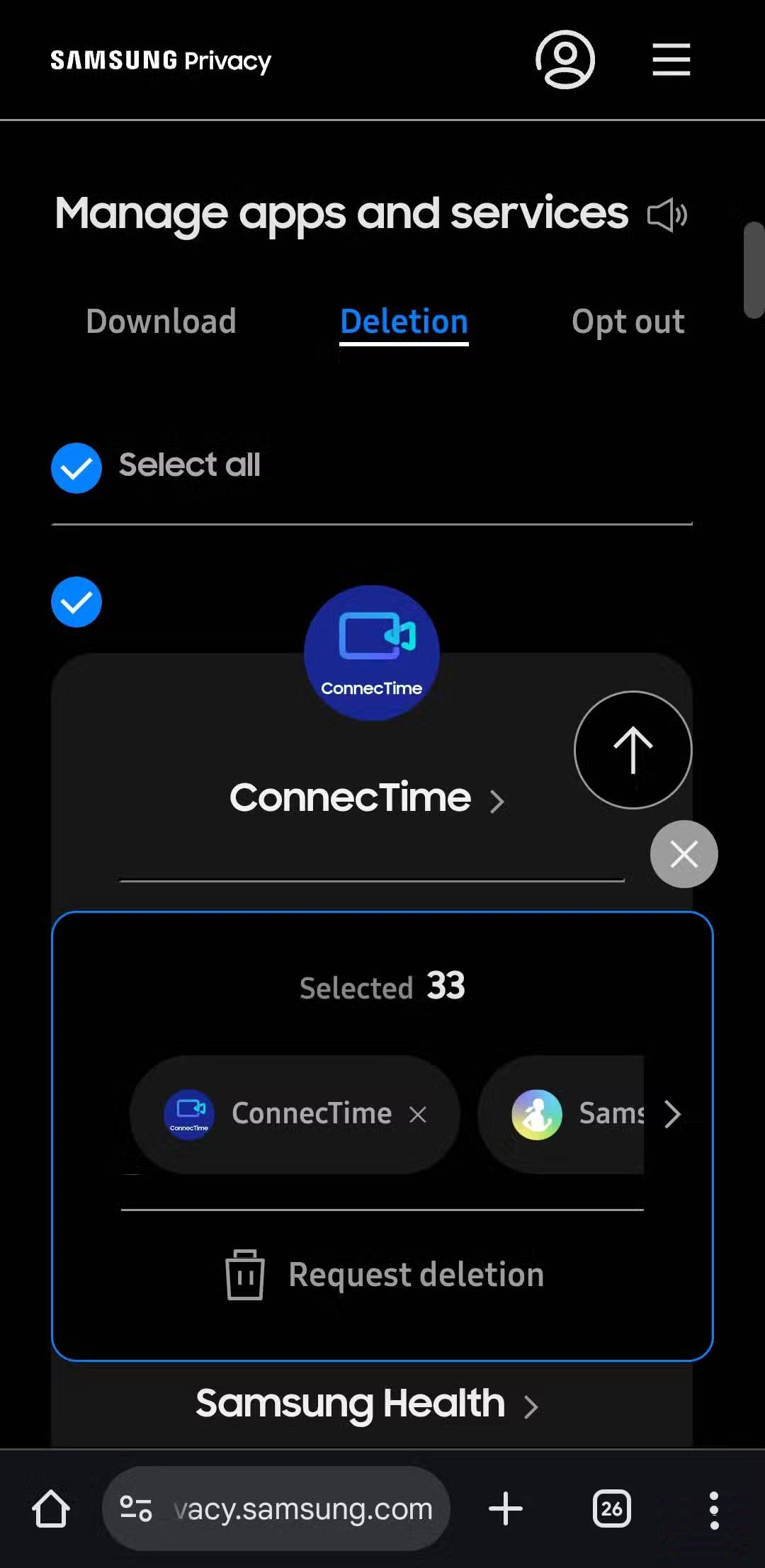Uncheck the ConnecTime selection checkbox
765x1568 pixels.
(76, 601)
